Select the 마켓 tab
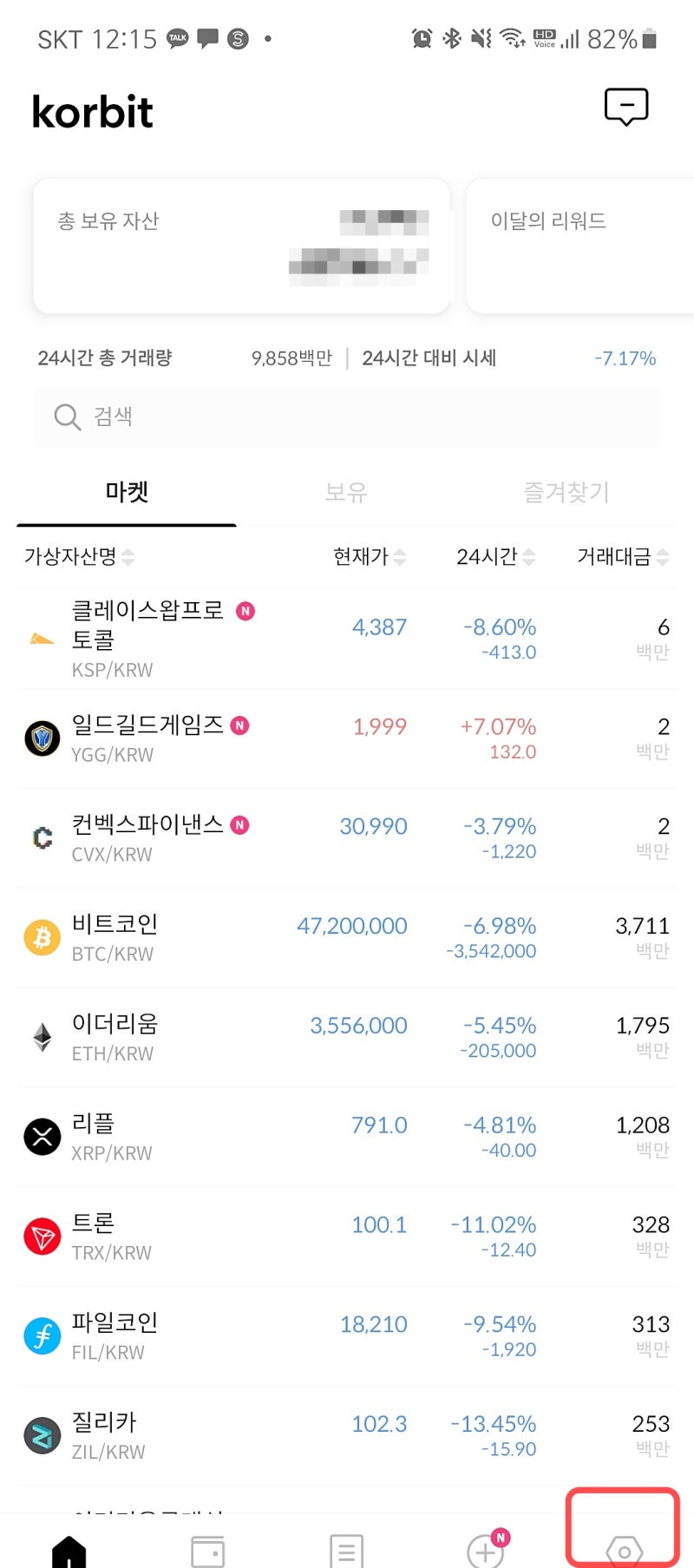Image resolution: width=694 pixels, height=1568 pixels. 127,491
